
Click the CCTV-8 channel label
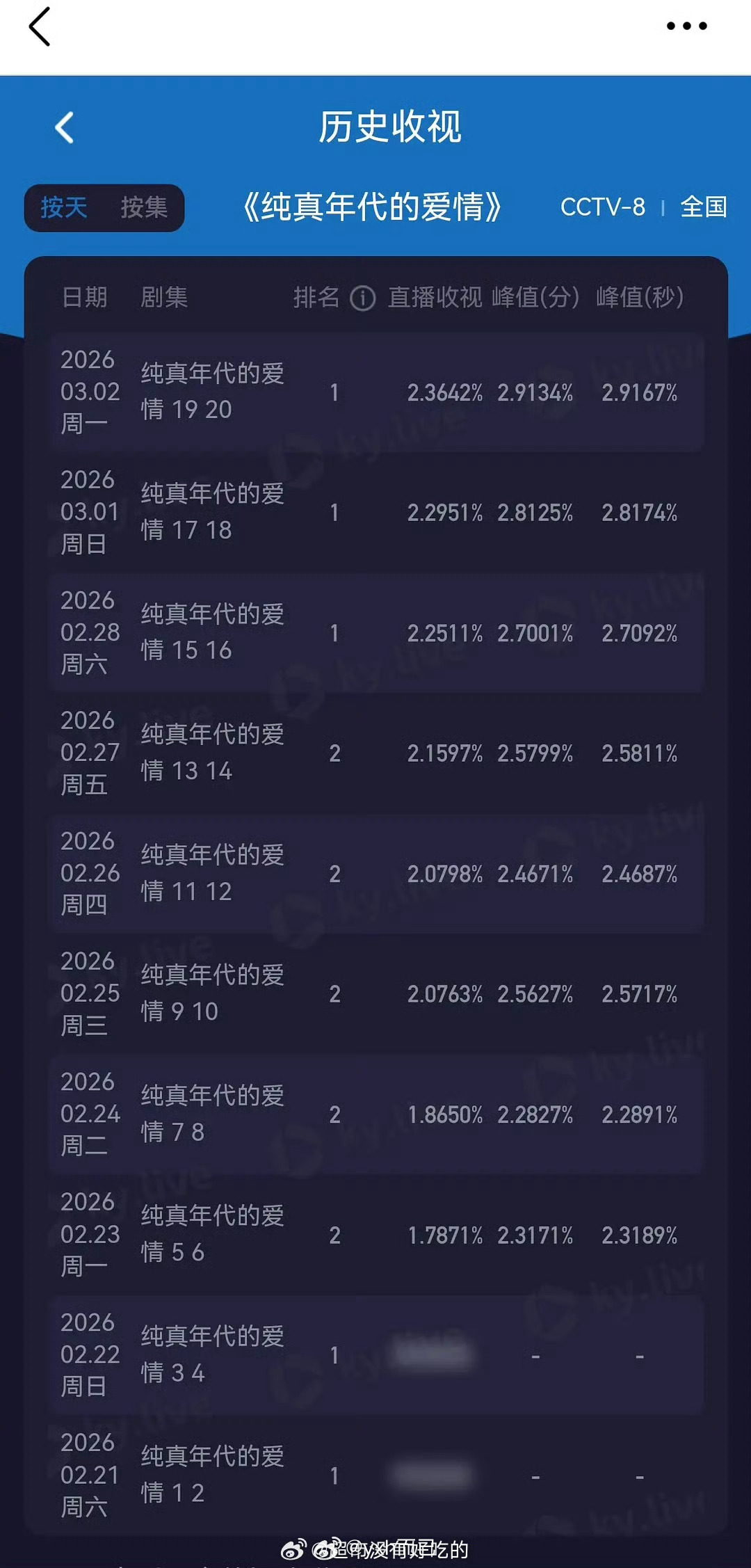coord(602,207)
